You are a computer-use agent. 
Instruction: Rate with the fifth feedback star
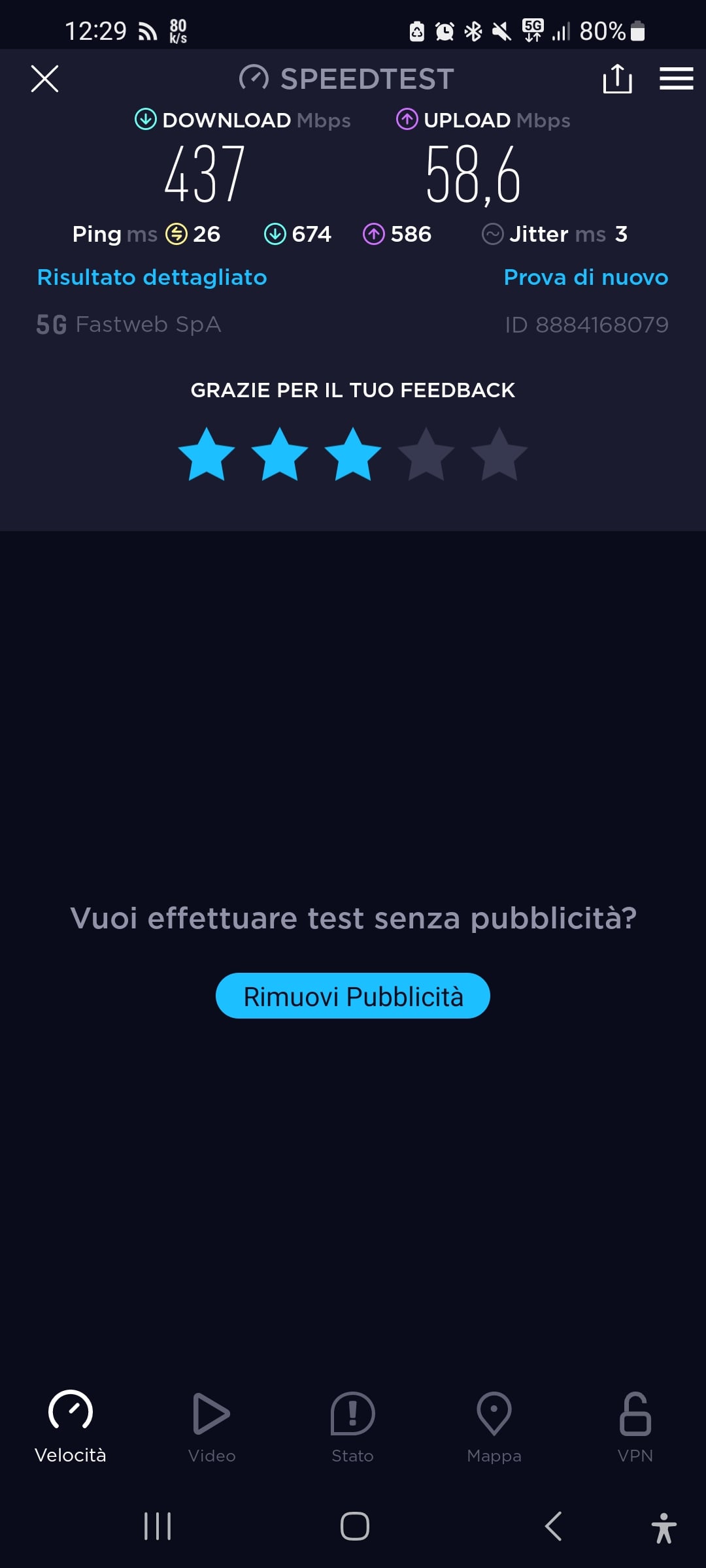pos(499,455)
